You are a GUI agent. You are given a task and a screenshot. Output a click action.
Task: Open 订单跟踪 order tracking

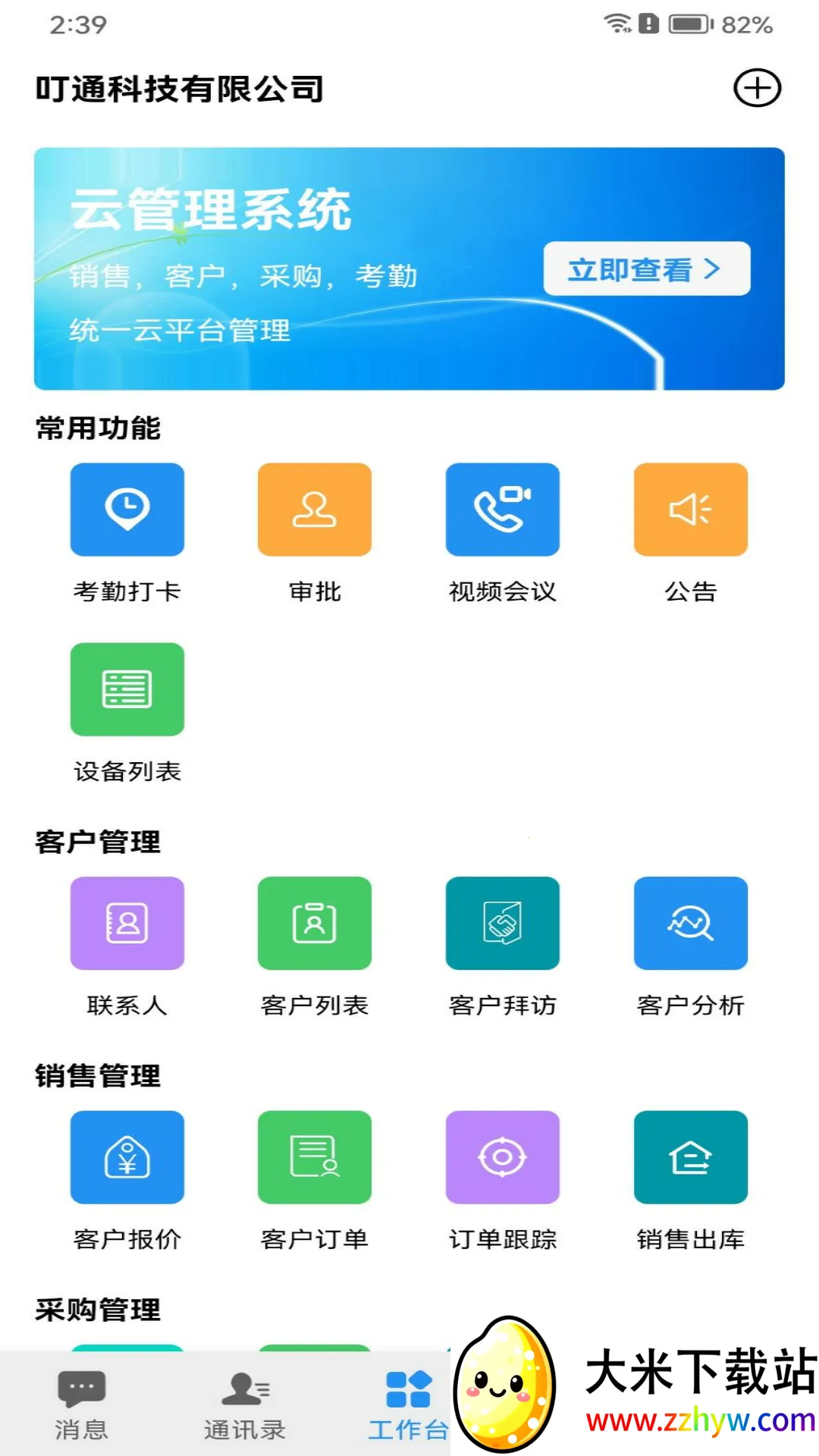tap(502, 1157)
